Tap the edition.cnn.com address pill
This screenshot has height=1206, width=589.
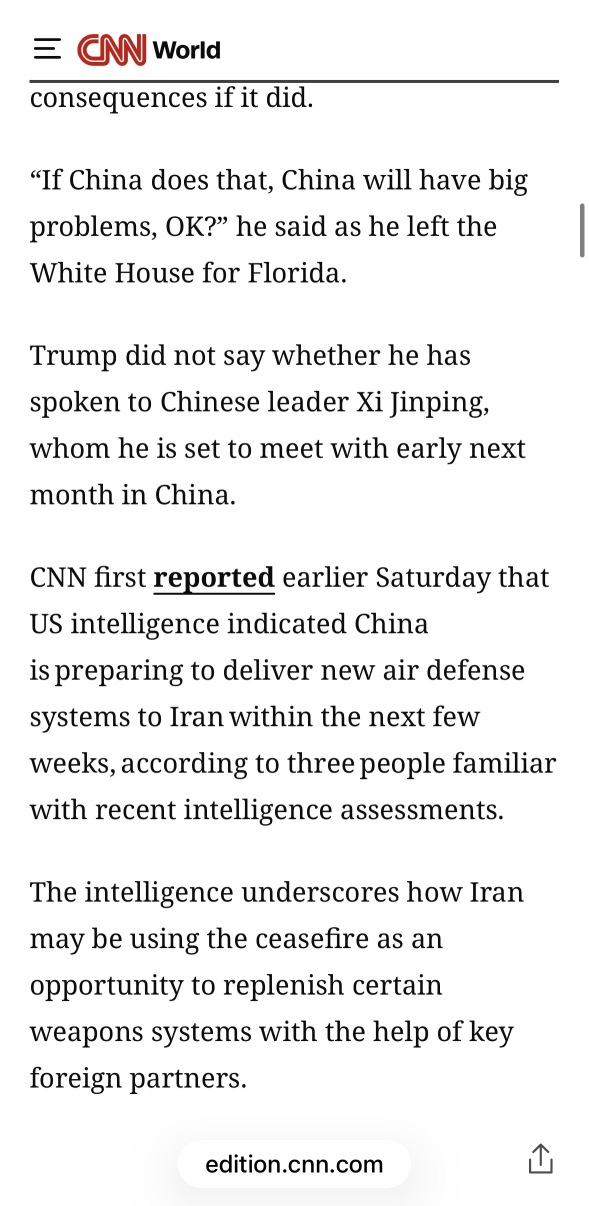point(294,1164)
